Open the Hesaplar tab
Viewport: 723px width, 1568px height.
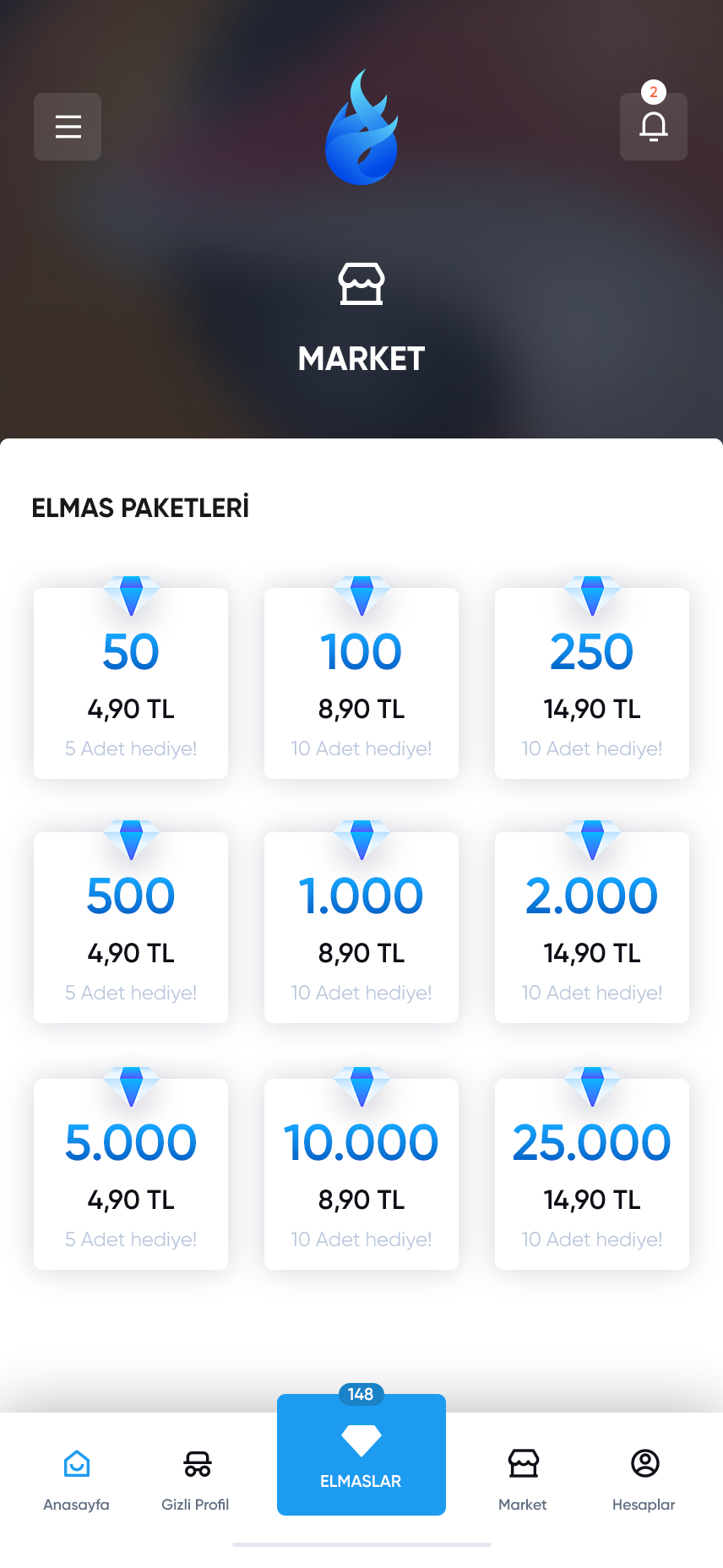point(644,1478)
